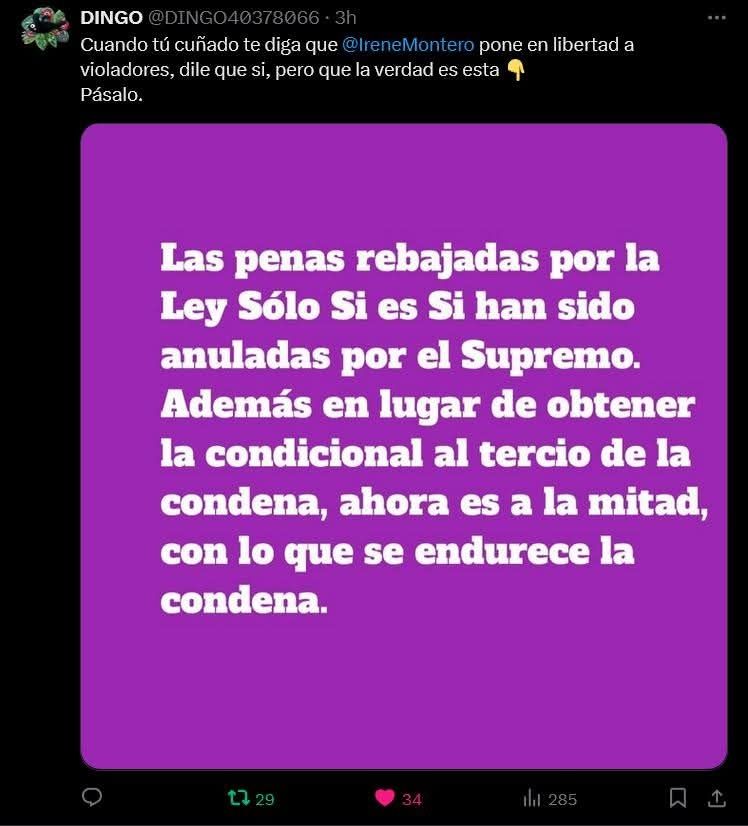Retweet the post with 29 retweets
Screen dimensions: 748x826
[239, 798]
